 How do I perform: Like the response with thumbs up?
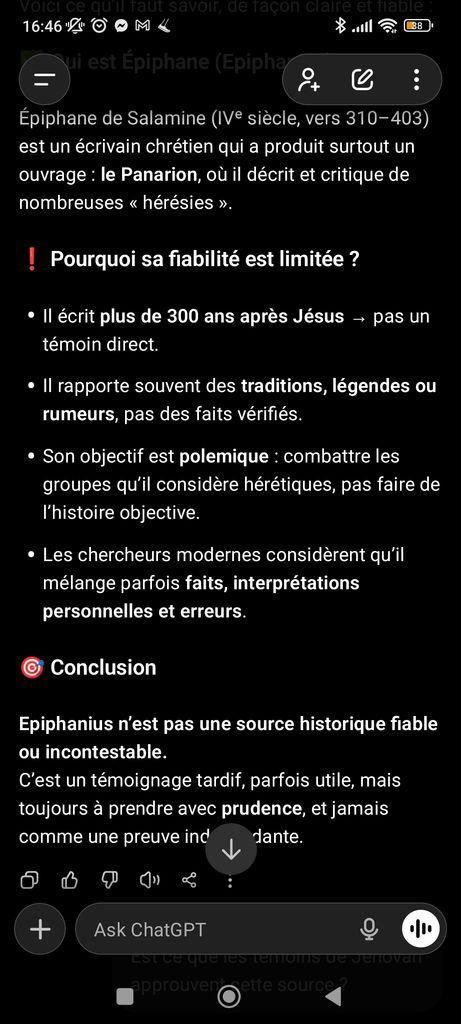coord(69,880)
